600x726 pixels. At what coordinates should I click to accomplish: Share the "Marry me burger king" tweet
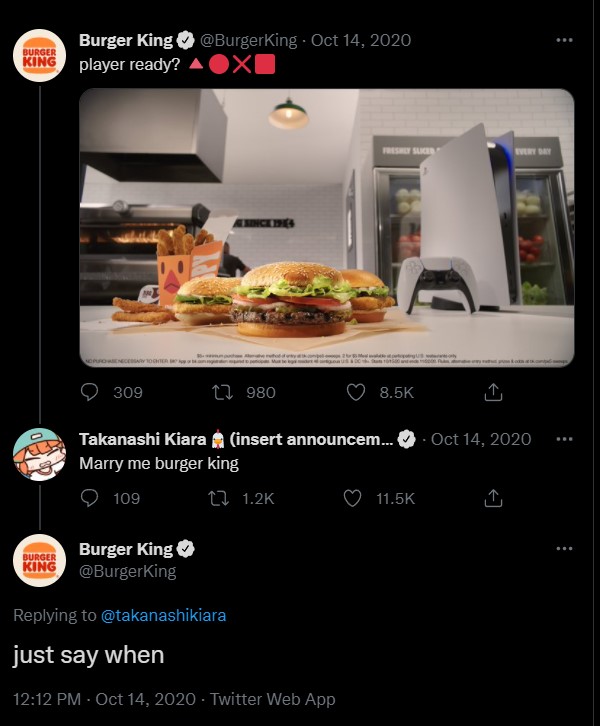click(492, 497)
